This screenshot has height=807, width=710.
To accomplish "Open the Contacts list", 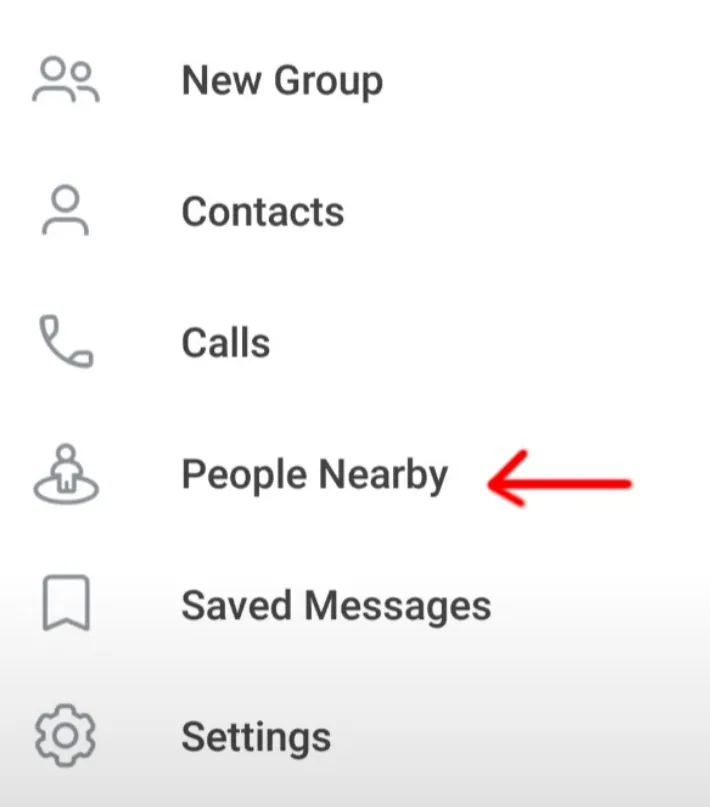I will pos(262,212).
